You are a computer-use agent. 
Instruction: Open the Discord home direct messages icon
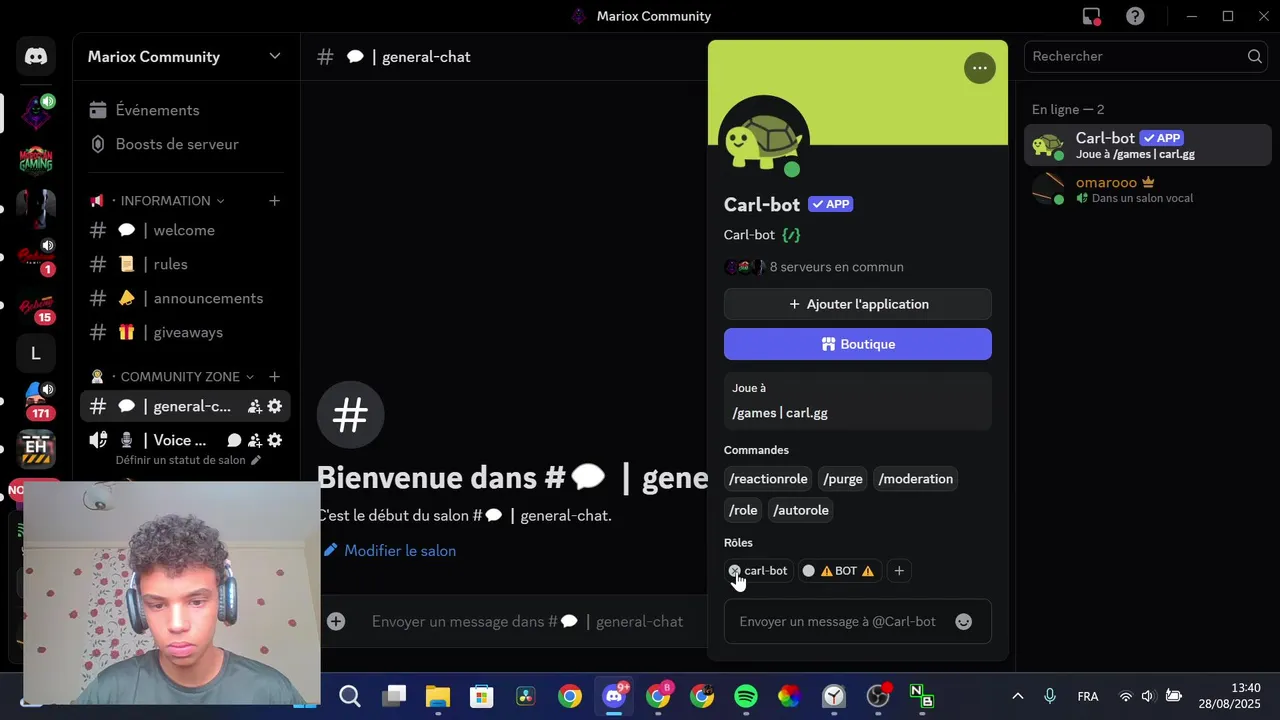pyautogui.click(x=36, y=56)
